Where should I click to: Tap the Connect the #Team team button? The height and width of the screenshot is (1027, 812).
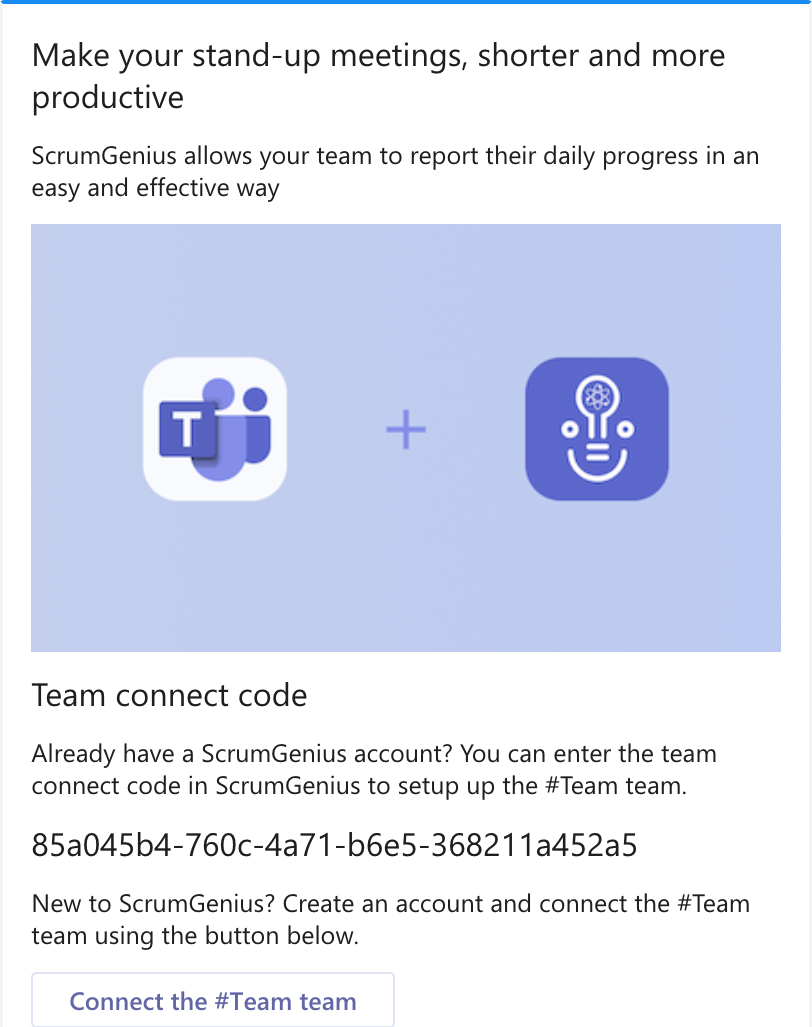[213, 1000]
